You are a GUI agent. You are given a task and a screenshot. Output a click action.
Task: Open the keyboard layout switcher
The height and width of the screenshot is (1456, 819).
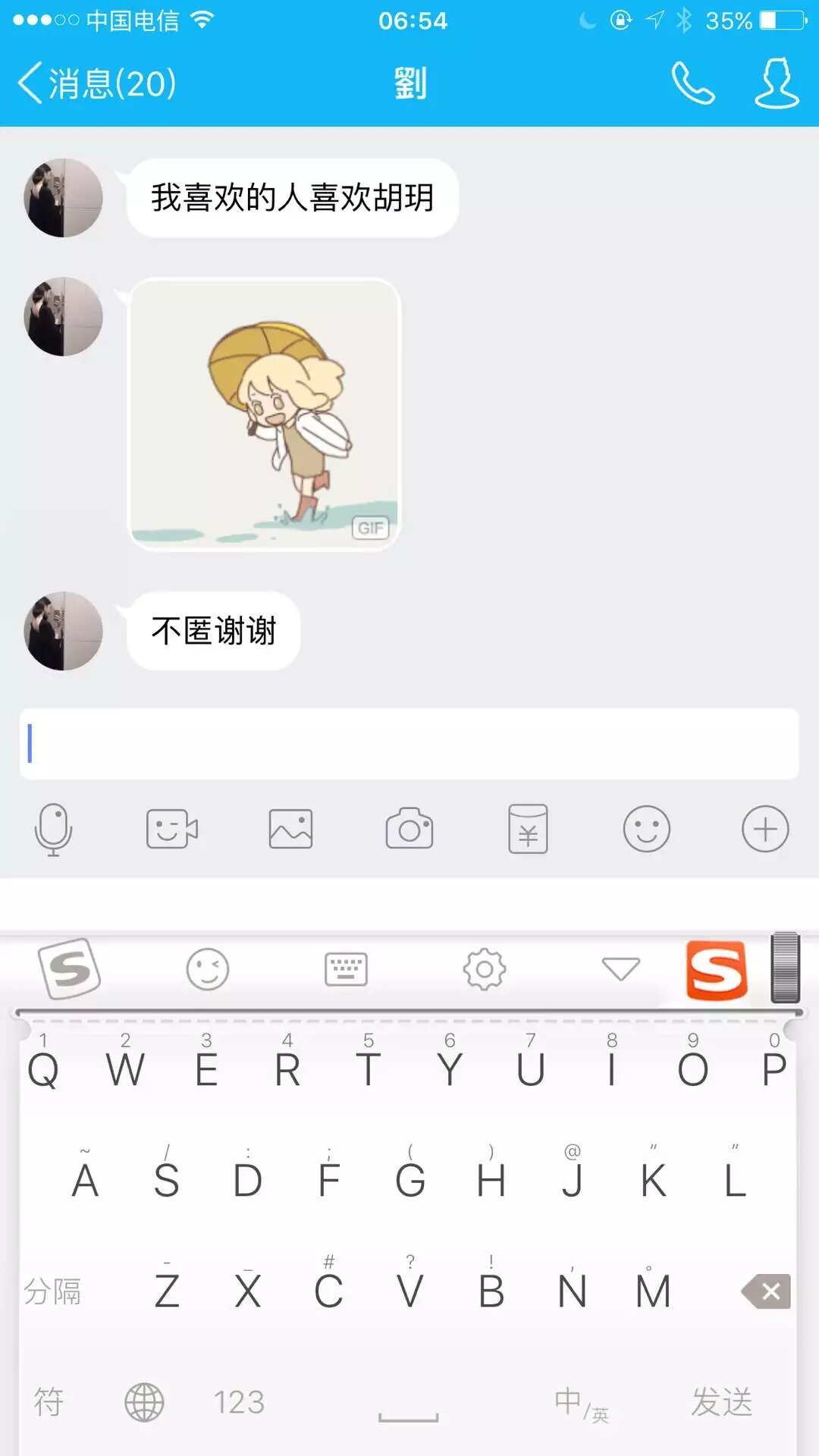point(346,969)
